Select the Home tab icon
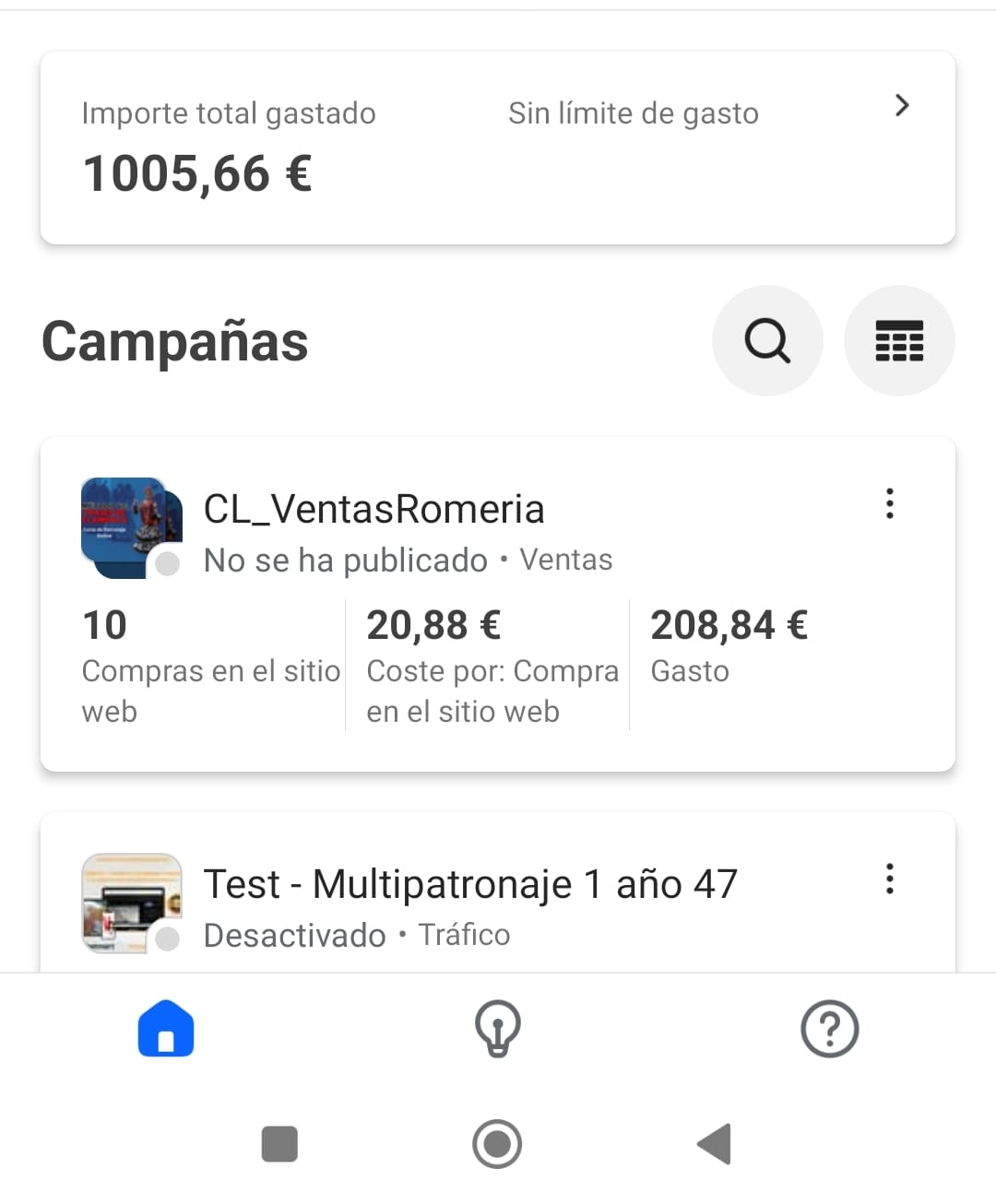 [165, 1030]
